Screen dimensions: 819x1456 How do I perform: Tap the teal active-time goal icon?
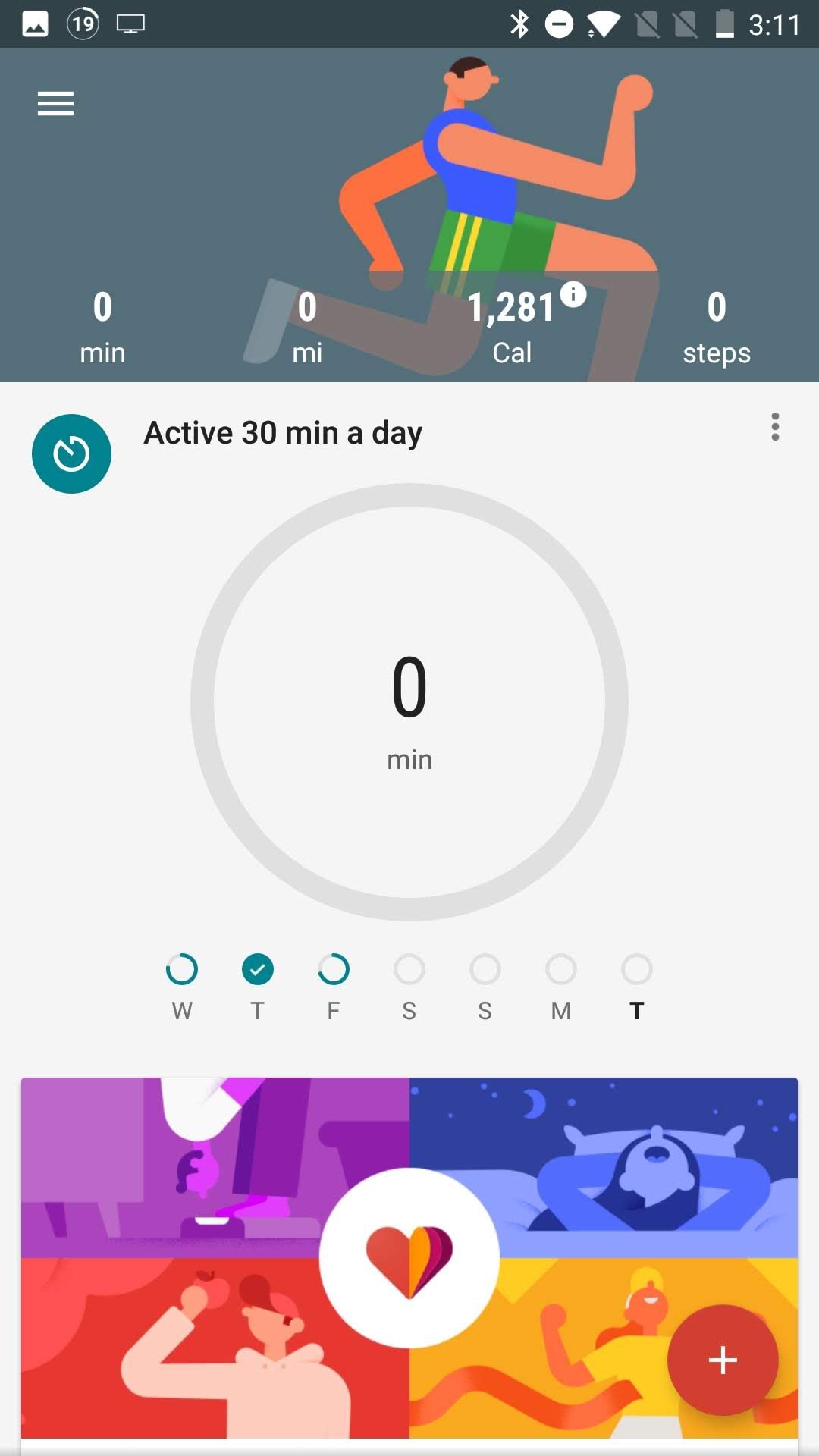pos(71,453)
